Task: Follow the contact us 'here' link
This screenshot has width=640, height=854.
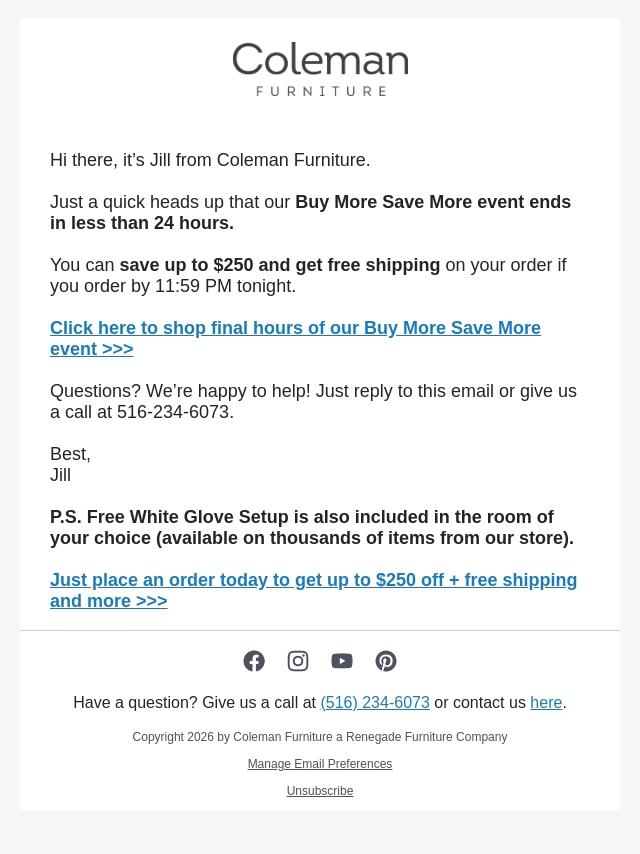Action: [546, 703]
